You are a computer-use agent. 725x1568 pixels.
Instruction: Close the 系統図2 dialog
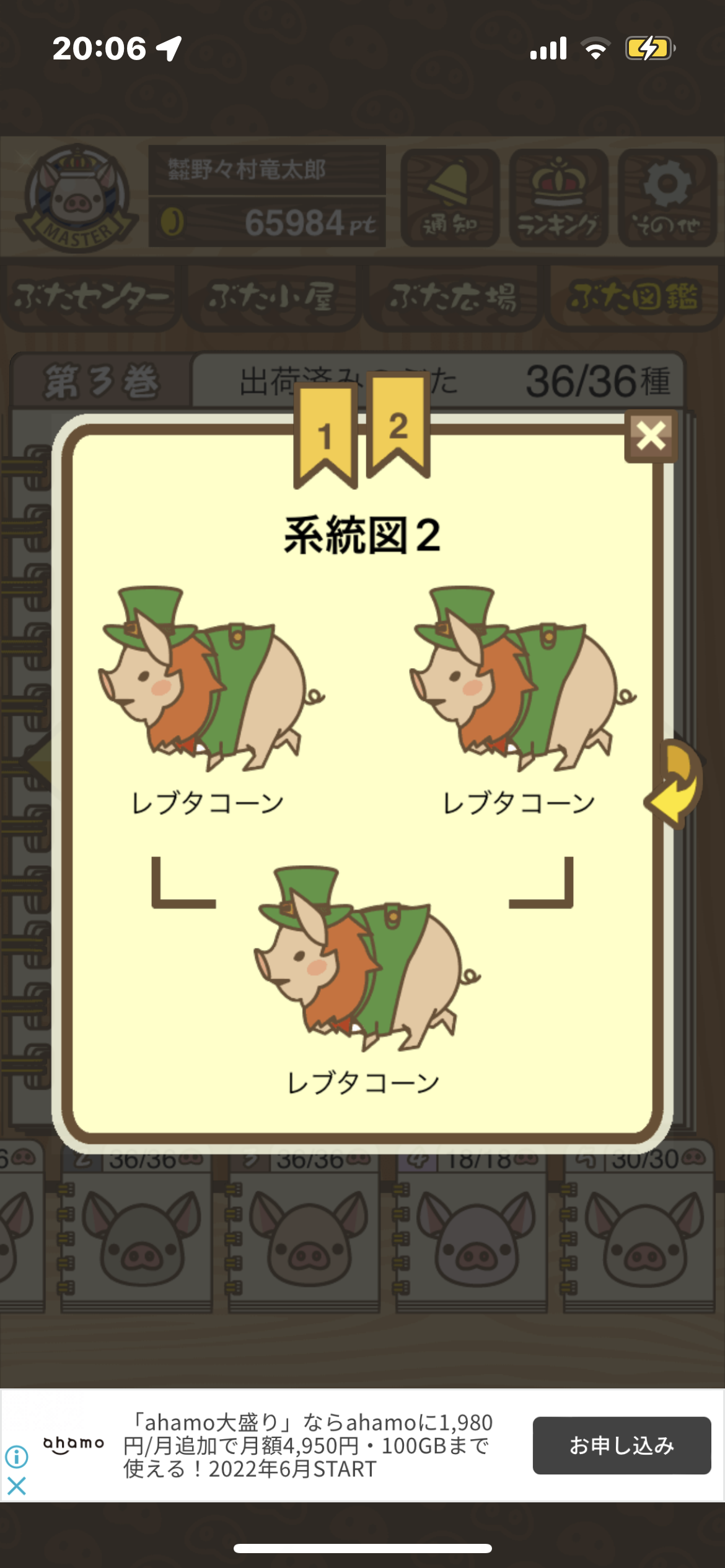[651, 436]
